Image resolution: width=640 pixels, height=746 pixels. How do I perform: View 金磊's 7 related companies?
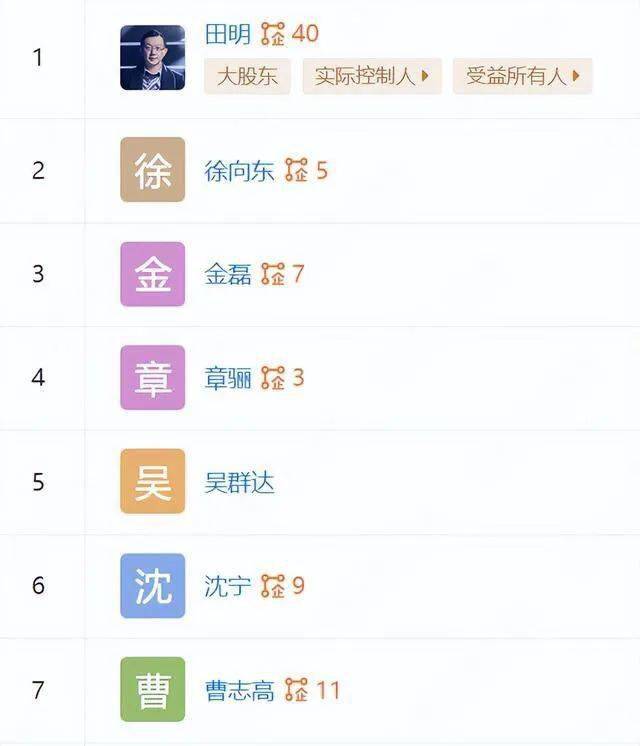(x=282, y=275)
